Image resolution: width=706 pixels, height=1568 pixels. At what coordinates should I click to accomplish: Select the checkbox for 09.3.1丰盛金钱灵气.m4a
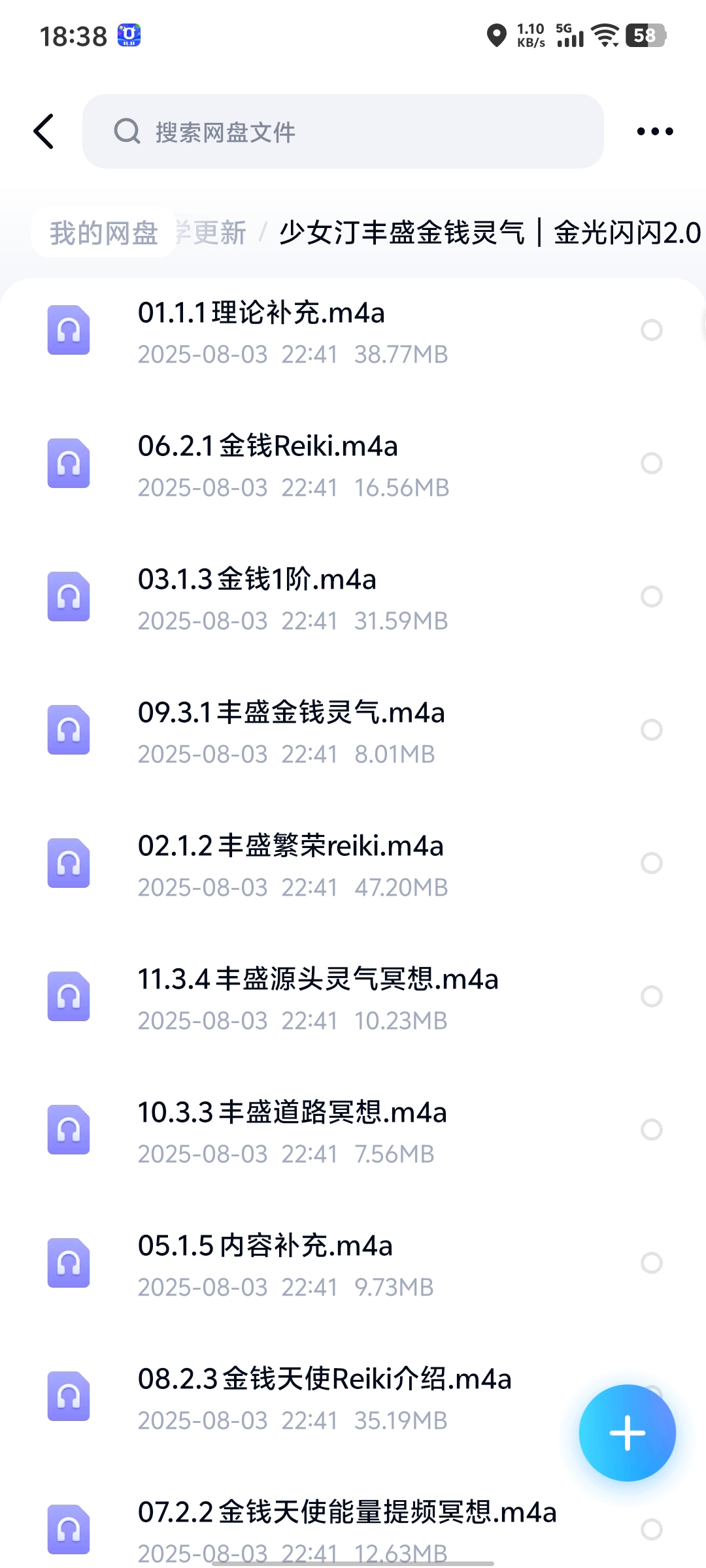point(651,730)
